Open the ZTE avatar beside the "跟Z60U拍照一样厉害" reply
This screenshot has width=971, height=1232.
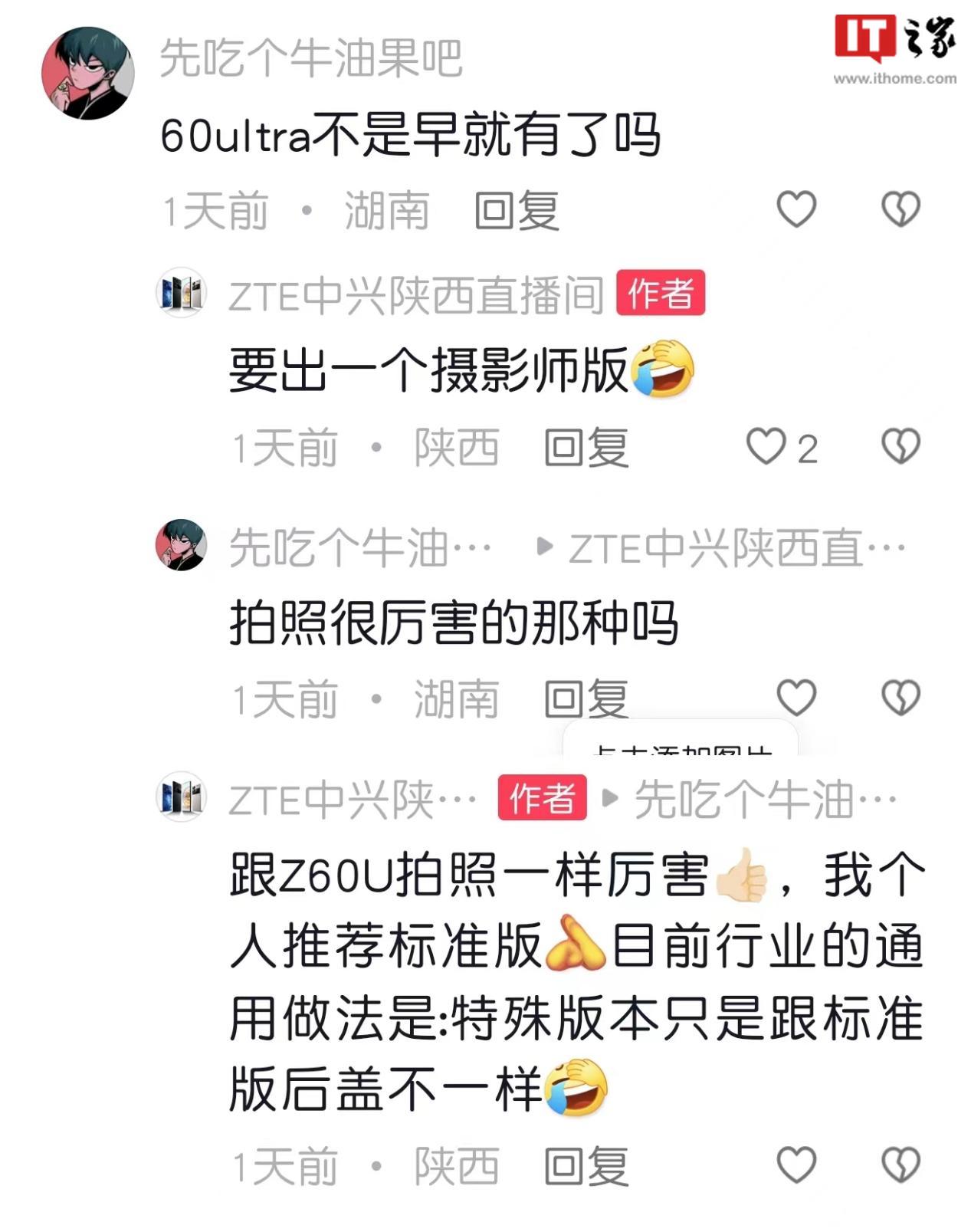pyautogui.click(x=182, y=797)
